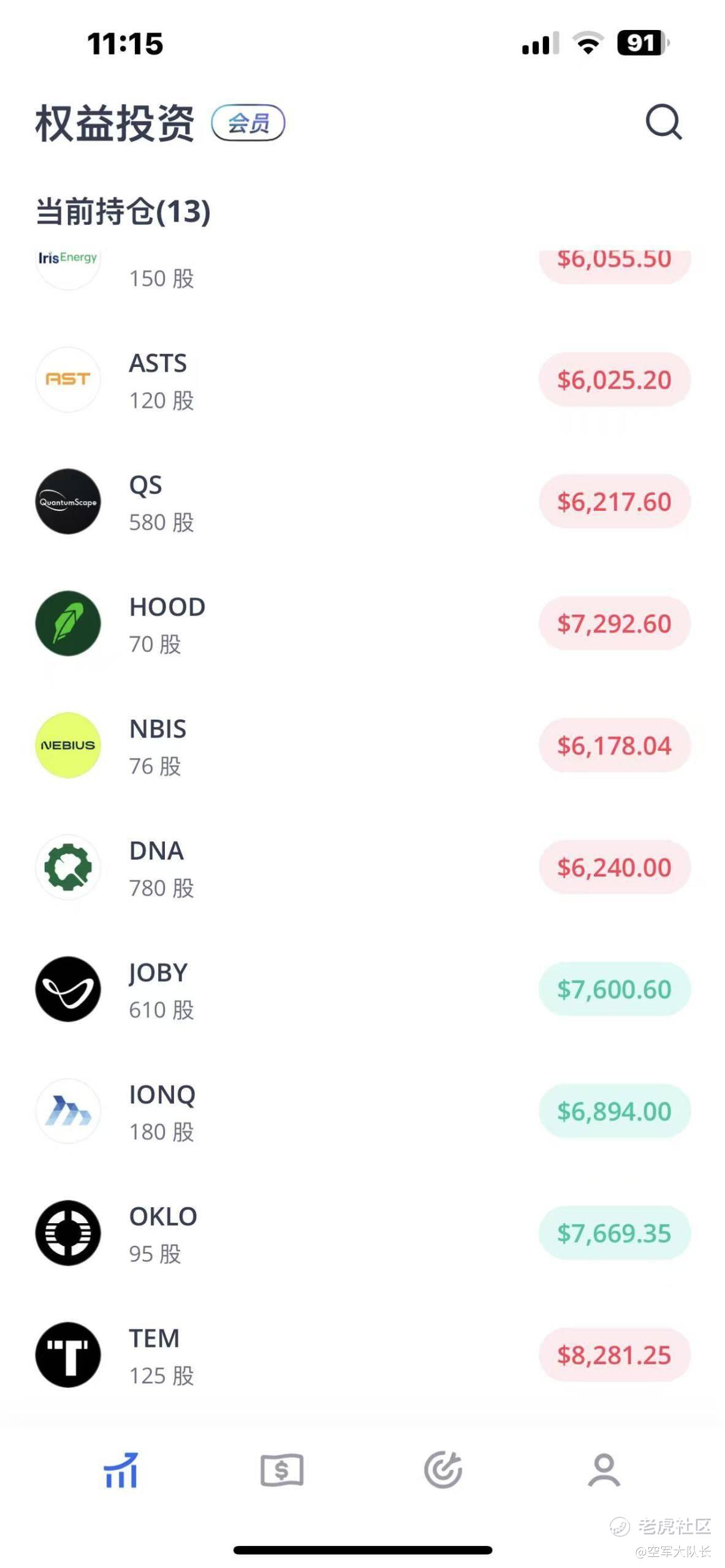View the QS position details

[362, 502]
